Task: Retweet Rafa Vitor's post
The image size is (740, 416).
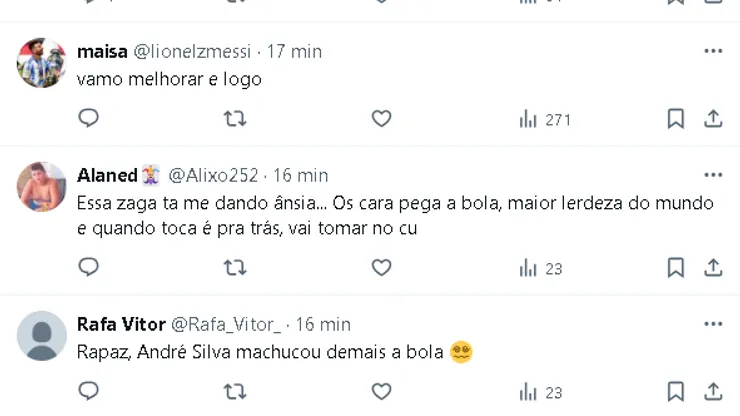Action: click(x=235, y=392)
